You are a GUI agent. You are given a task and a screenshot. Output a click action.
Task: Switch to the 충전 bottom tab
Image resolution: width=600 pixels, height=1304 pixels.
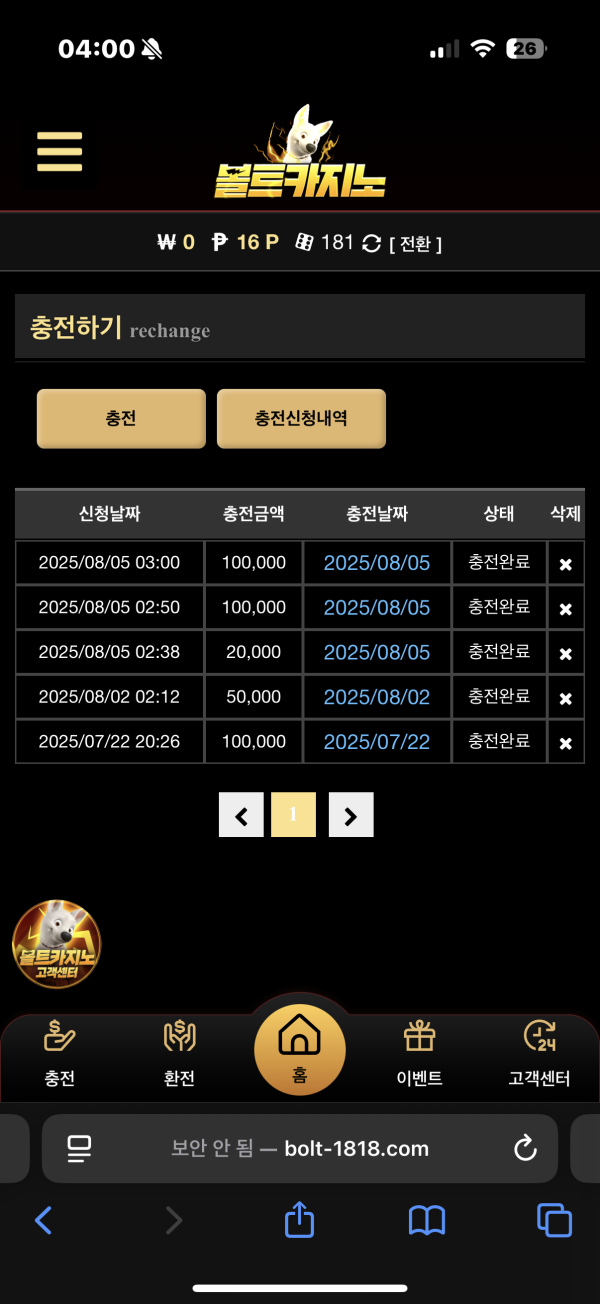[60, 1053]
